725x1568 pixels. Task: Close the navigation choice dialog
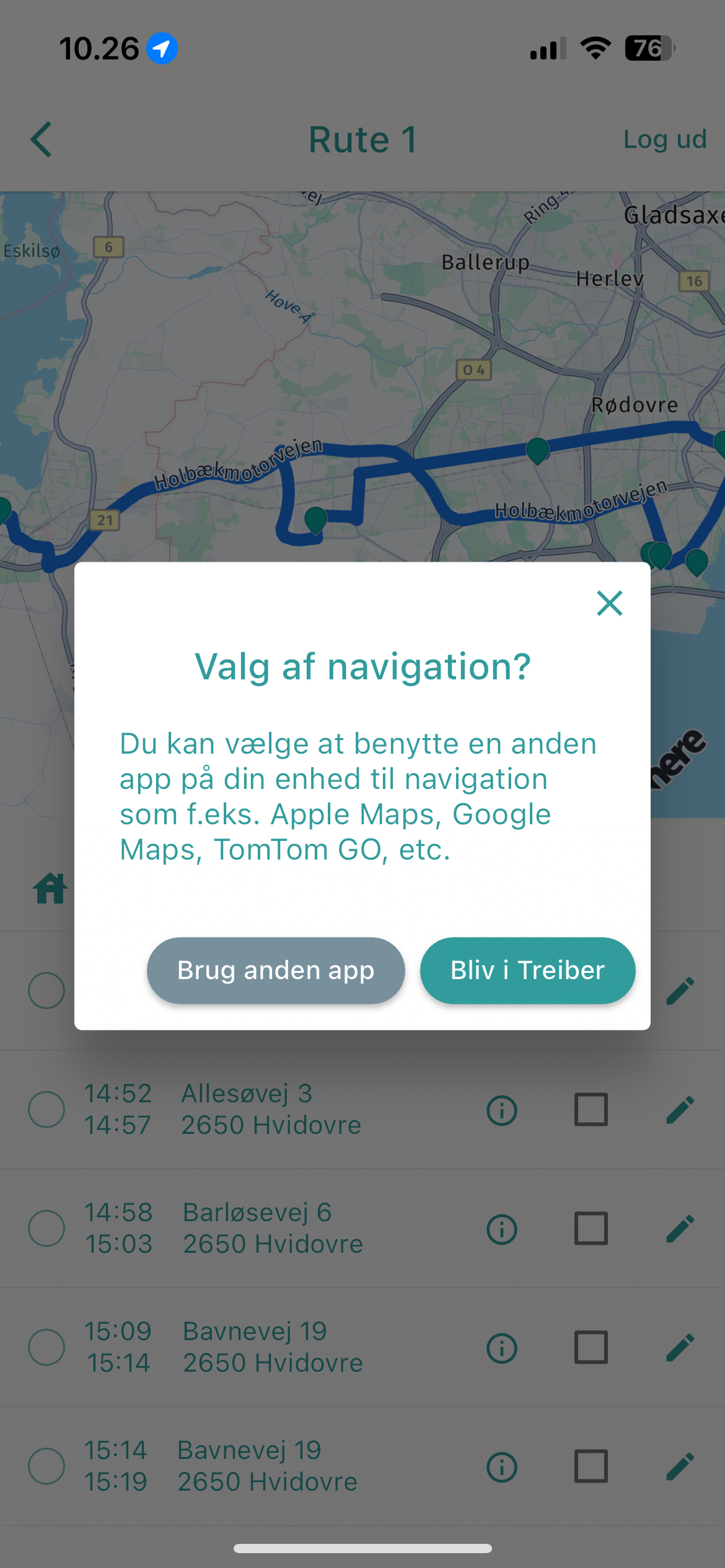point(609,603)
